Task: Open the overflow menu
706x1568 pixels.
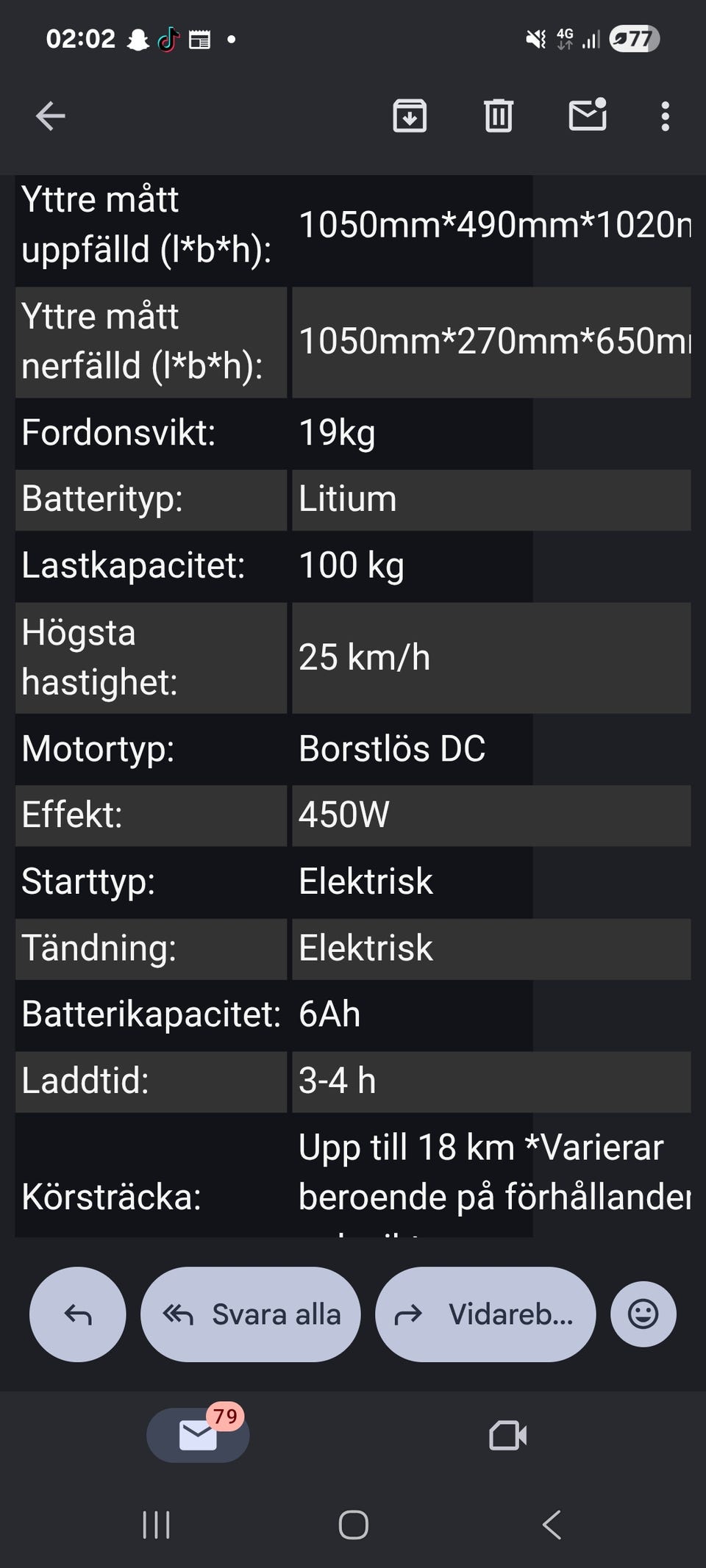Action: 665,116
